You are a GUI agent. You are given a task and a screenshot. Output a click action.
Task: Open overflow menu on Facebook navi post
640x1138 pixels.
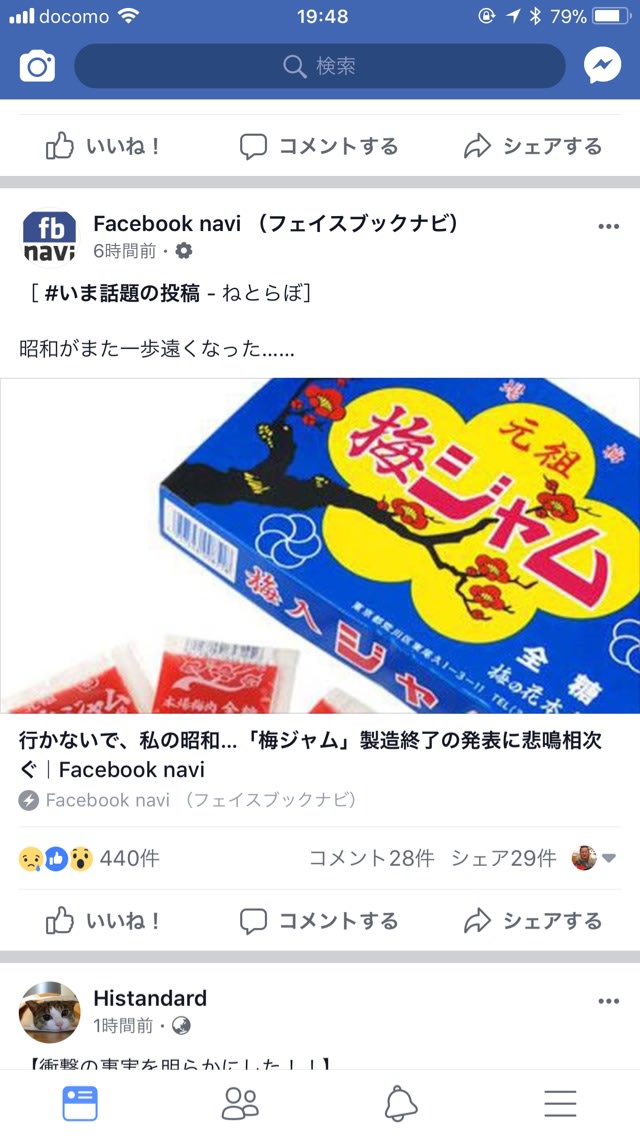608,227
